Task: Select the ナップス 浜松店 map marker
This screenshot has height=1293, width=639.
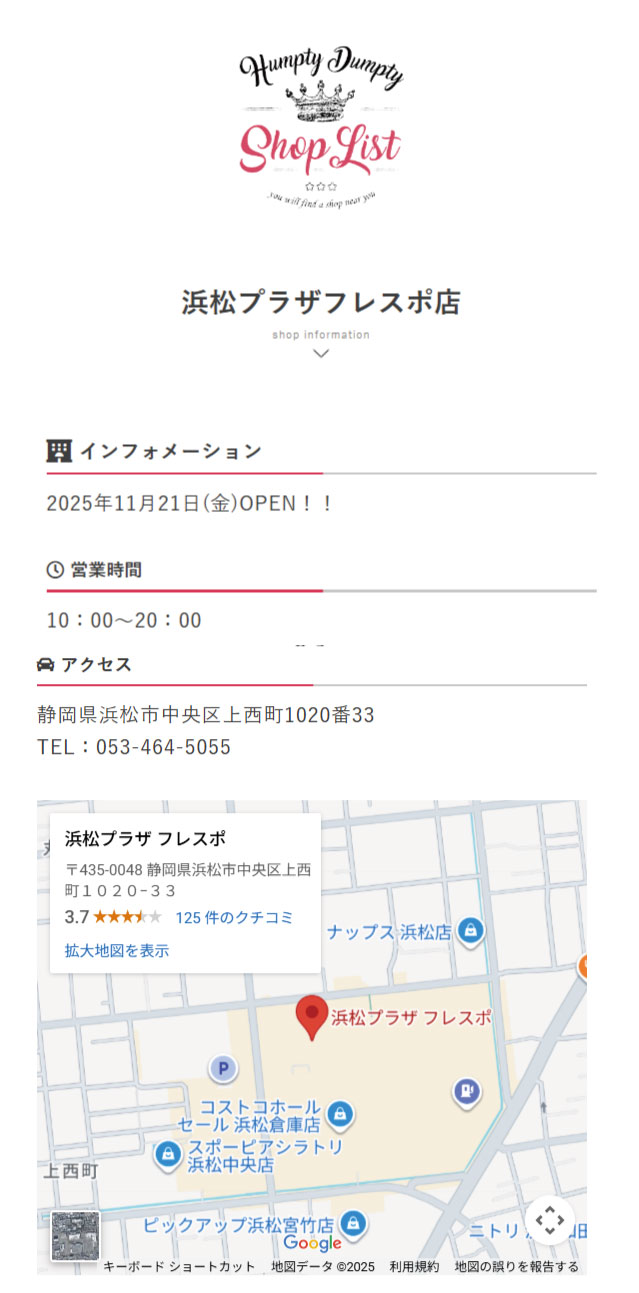Action: tap(468, 932)
